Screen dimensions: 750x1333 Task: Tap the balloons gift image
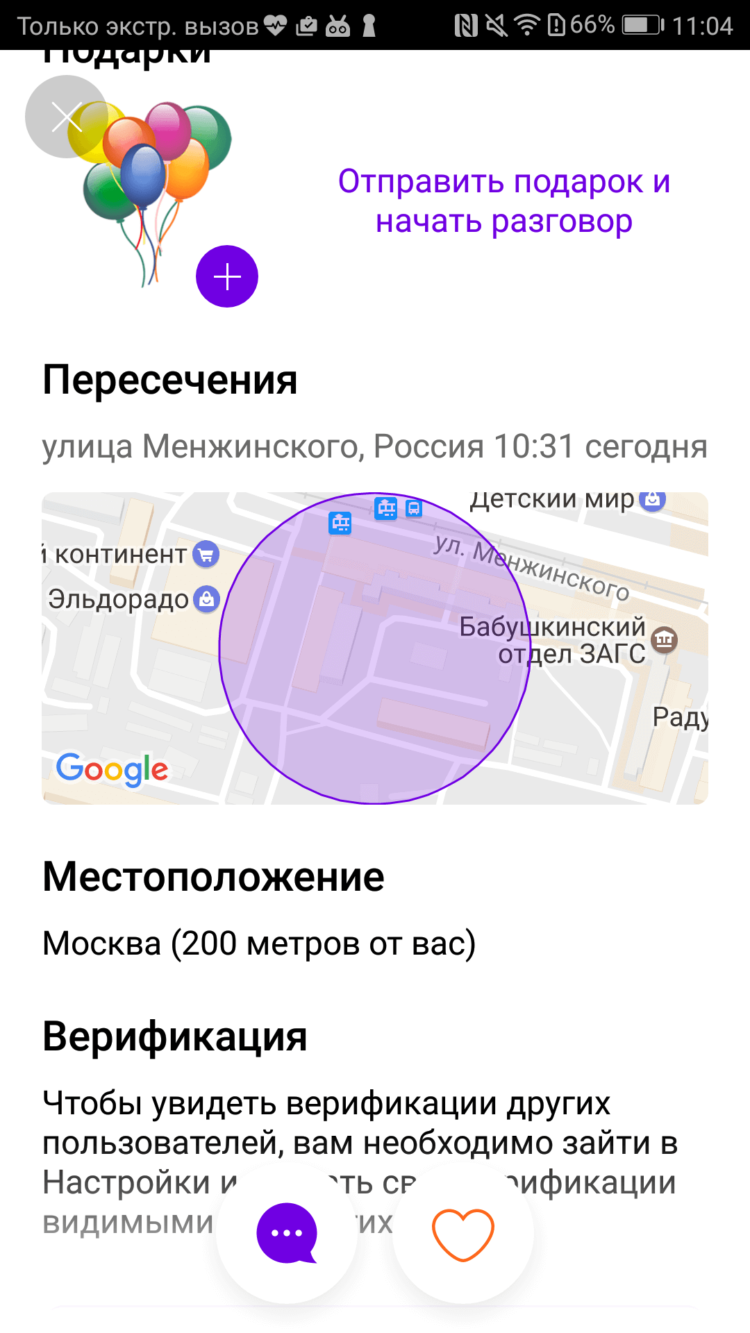point(150,190)
